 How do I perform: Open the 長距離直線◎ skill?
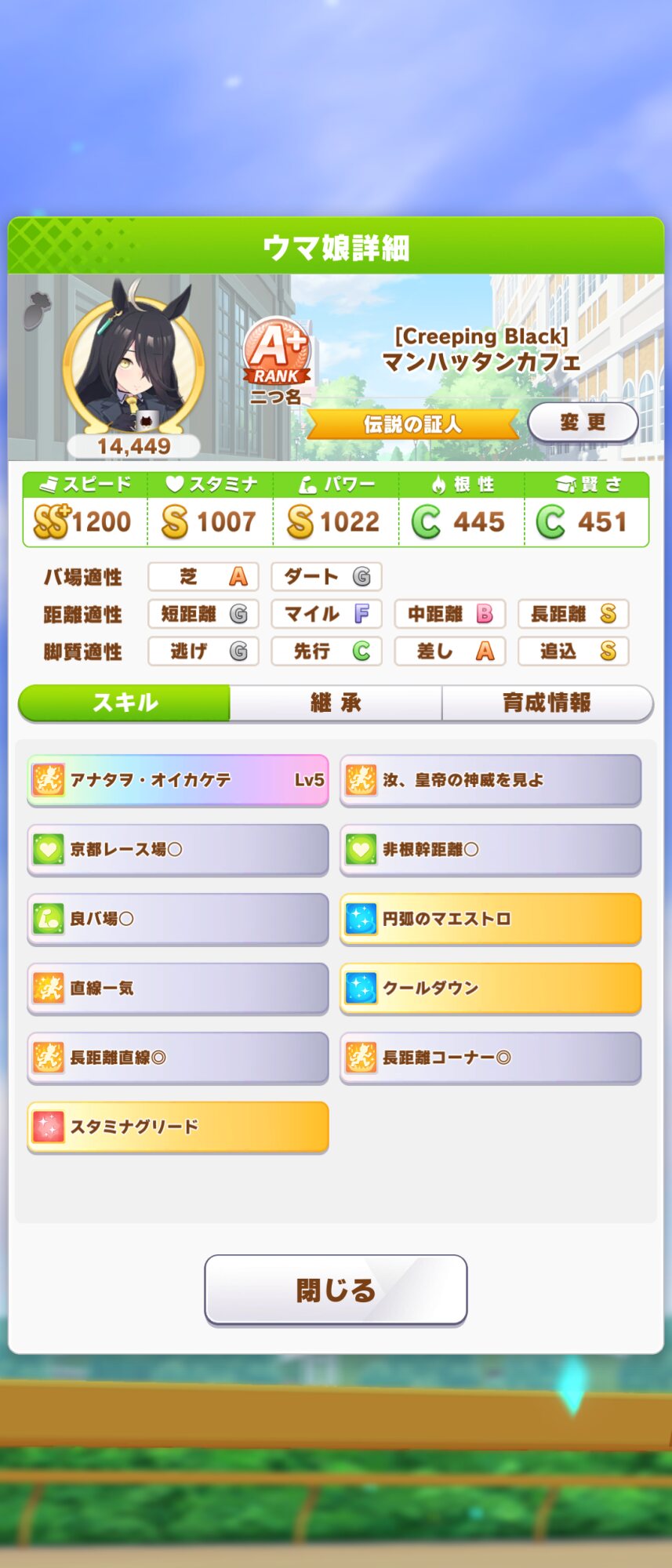pyautogui.click(x=178, y=1058)
